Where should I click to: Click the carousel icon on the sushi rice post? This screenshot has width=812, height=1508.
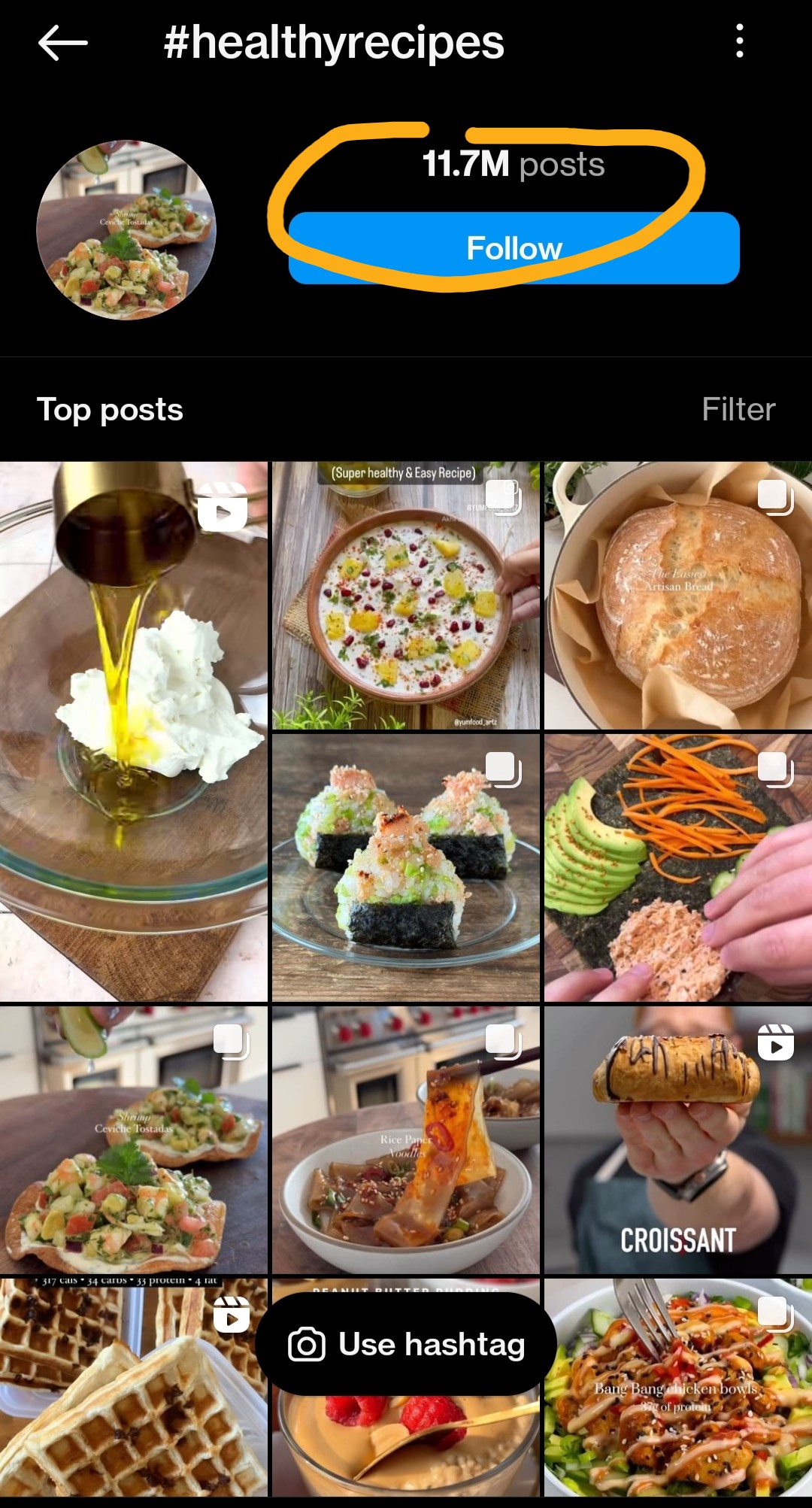(x=502, y=769)
